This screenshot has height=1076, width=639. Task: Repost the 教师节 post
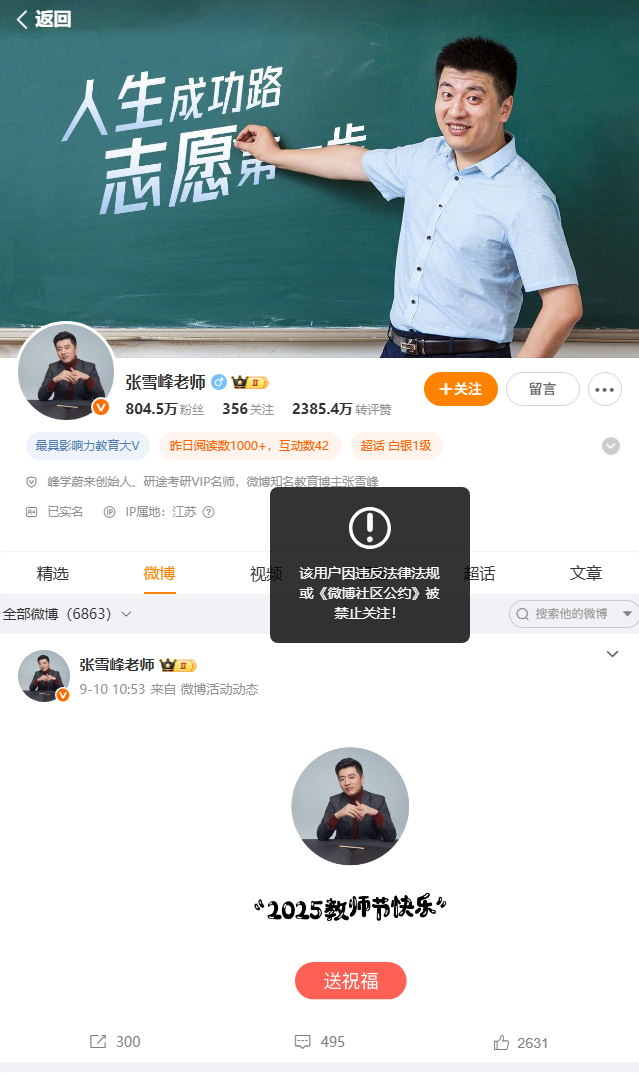click(x=114, y=1042)
